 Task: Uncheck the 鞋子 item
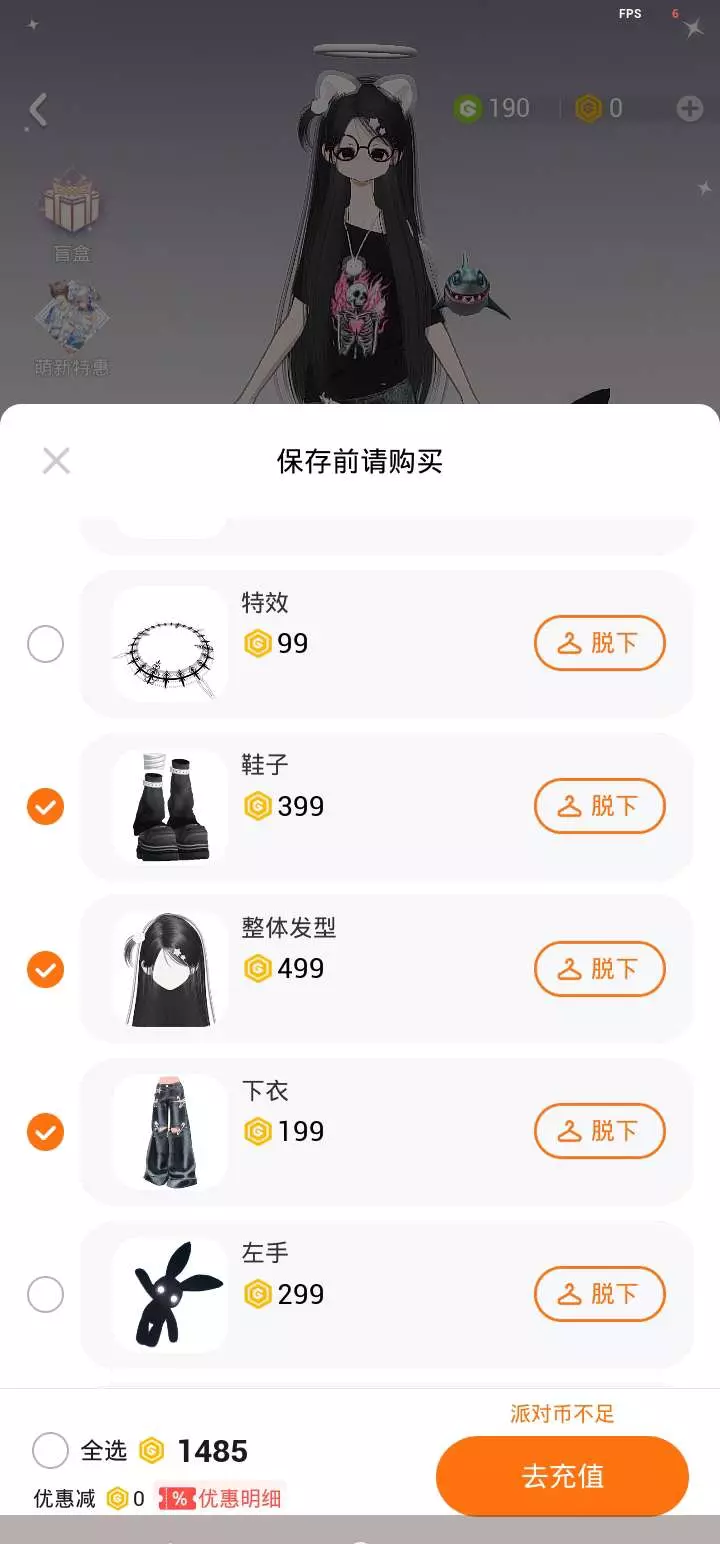45,806
